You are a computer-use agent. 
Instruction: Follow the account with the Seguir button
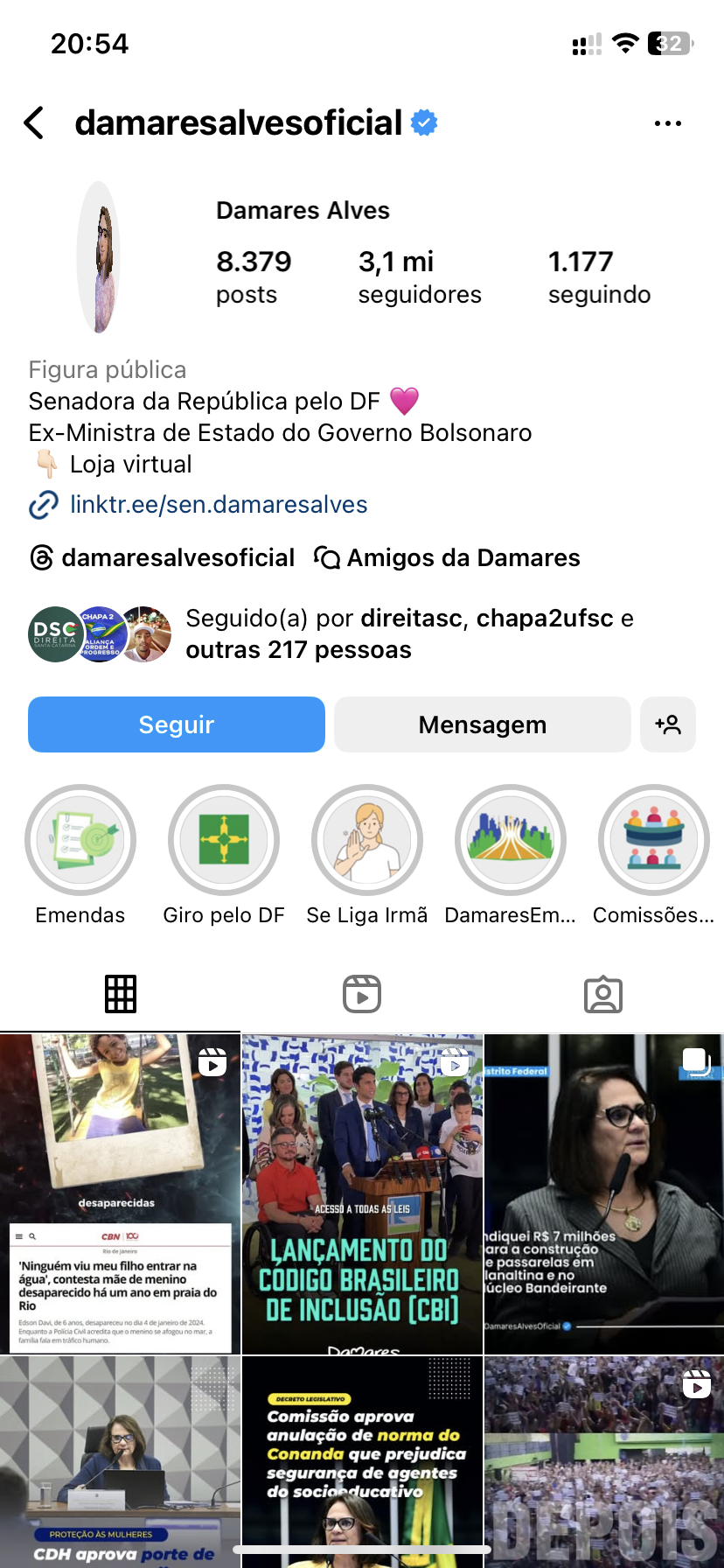177,724
